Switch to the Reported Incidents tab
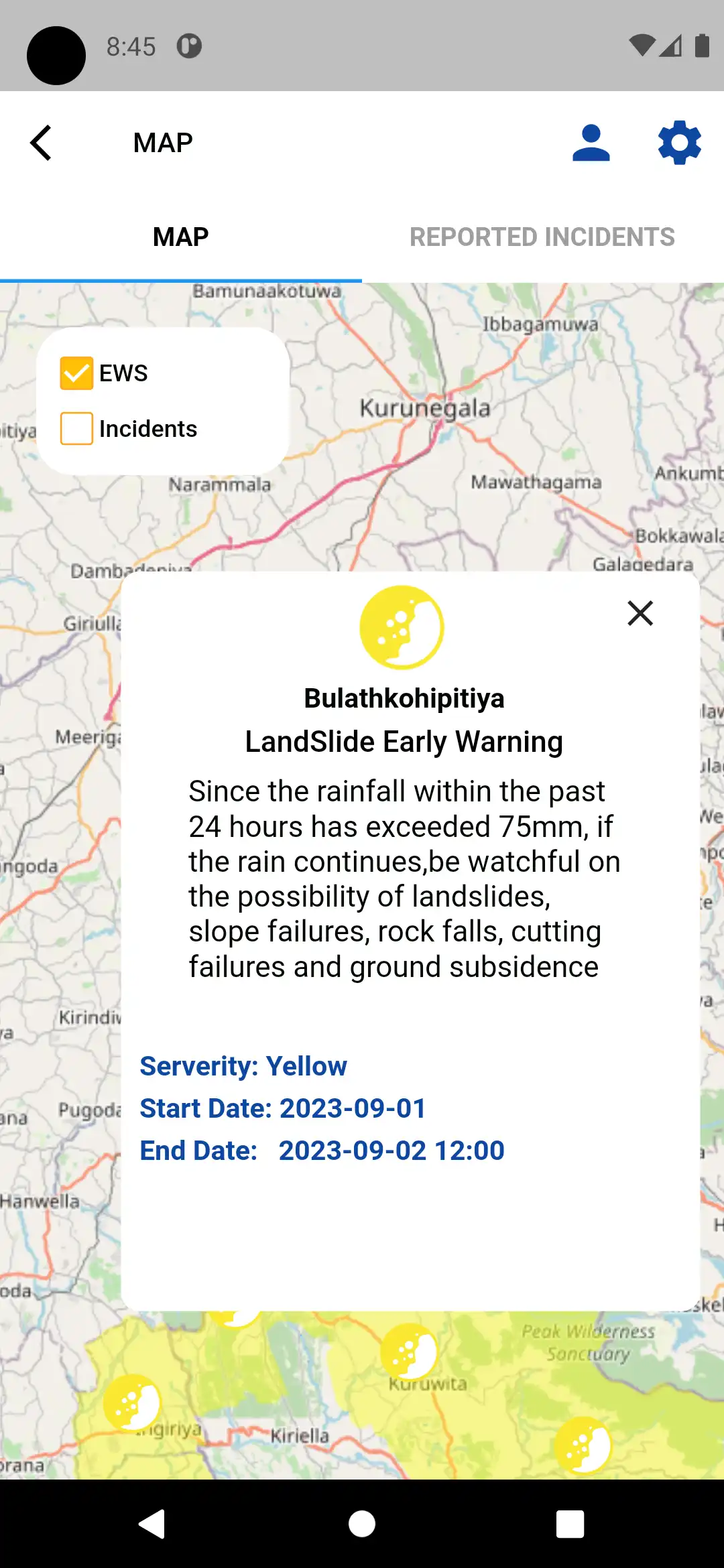The width and height of the screenshot is (724, 1568). coord(542,237)
